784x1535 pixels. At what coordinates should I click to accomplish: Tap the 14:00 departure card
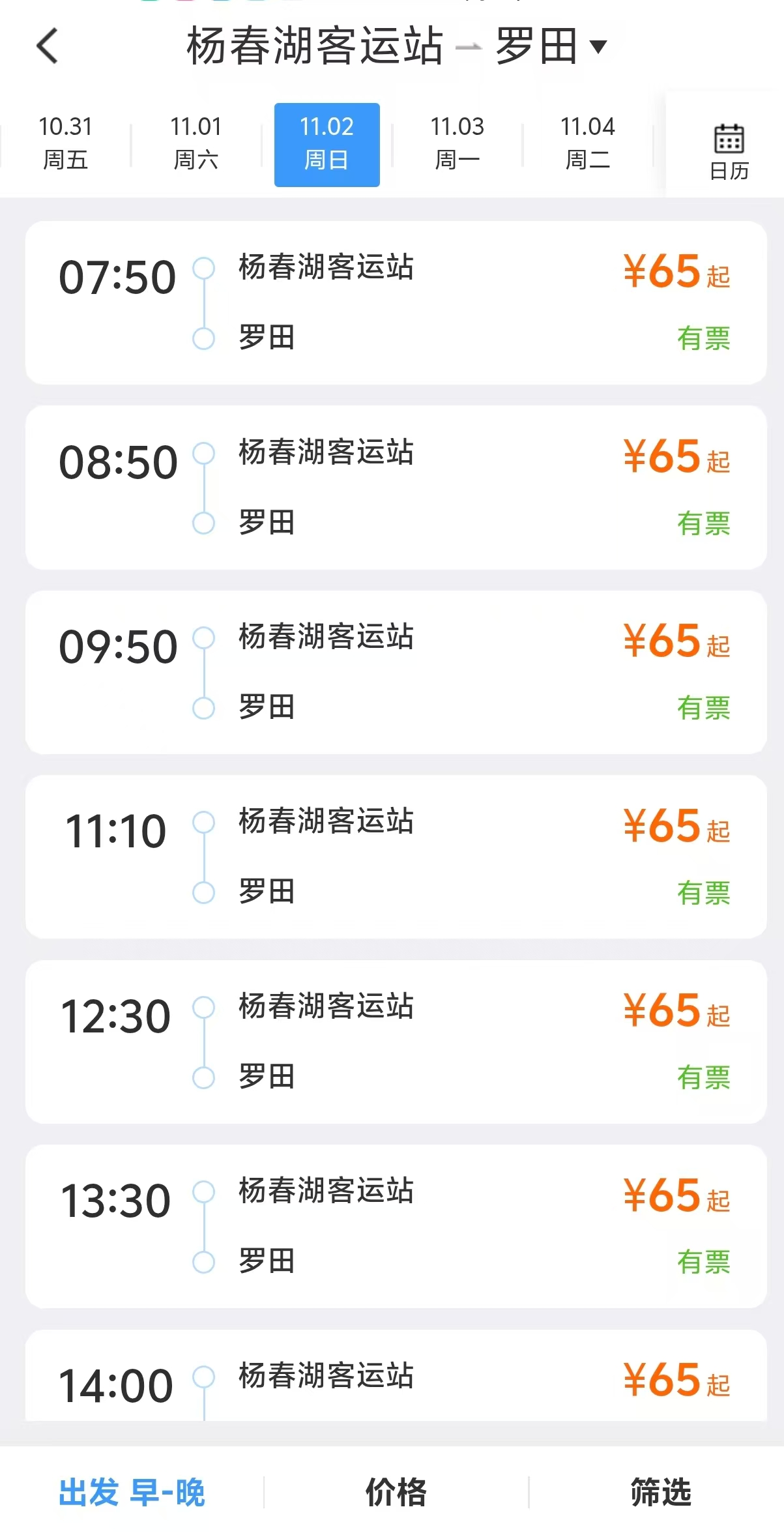(x=396, y=1375)
